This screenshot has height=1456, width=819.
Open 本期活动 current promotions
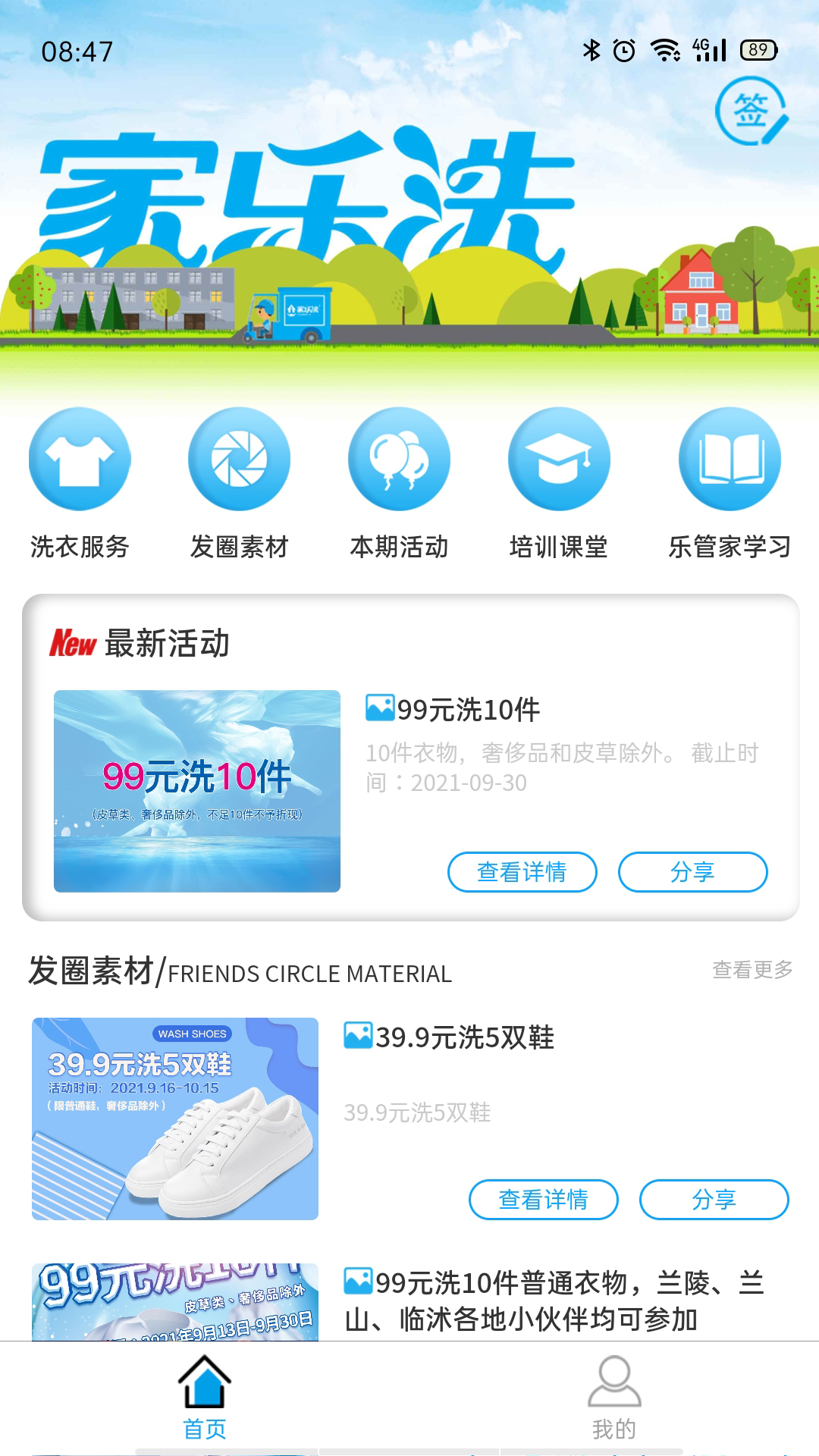(x=400, y=484)
